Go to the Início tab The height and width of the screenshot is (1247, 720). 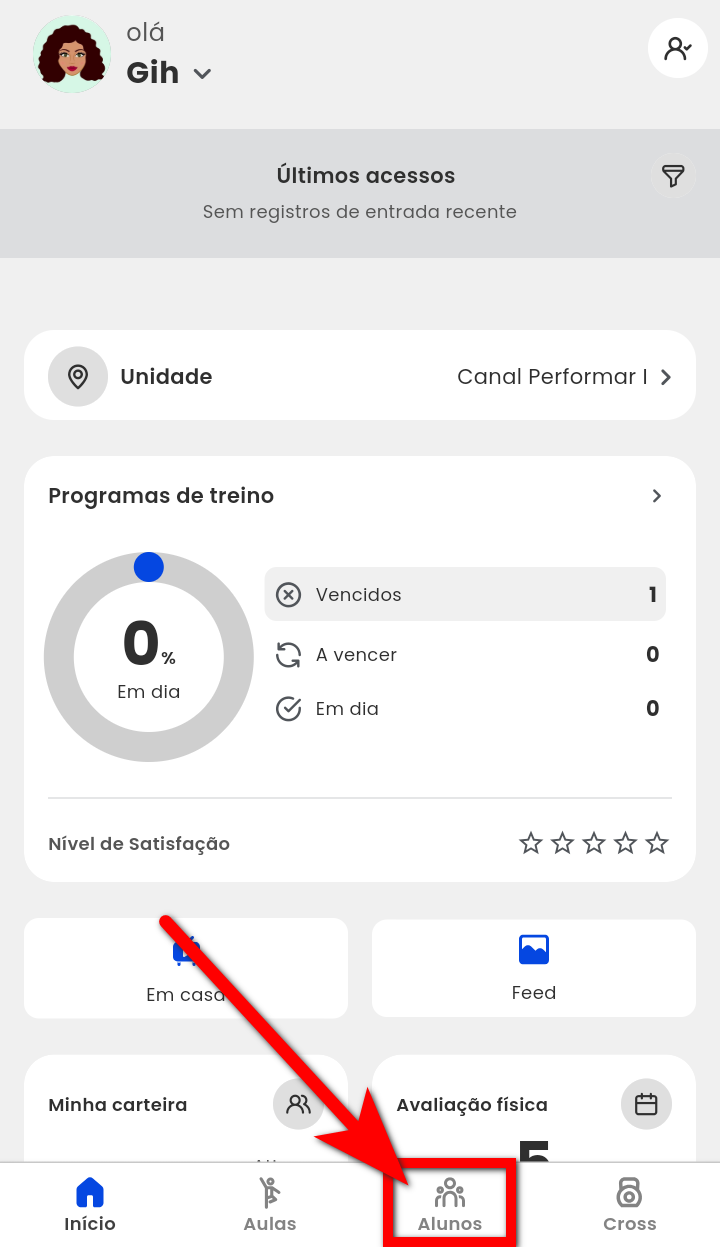(x=90, y=1205)
